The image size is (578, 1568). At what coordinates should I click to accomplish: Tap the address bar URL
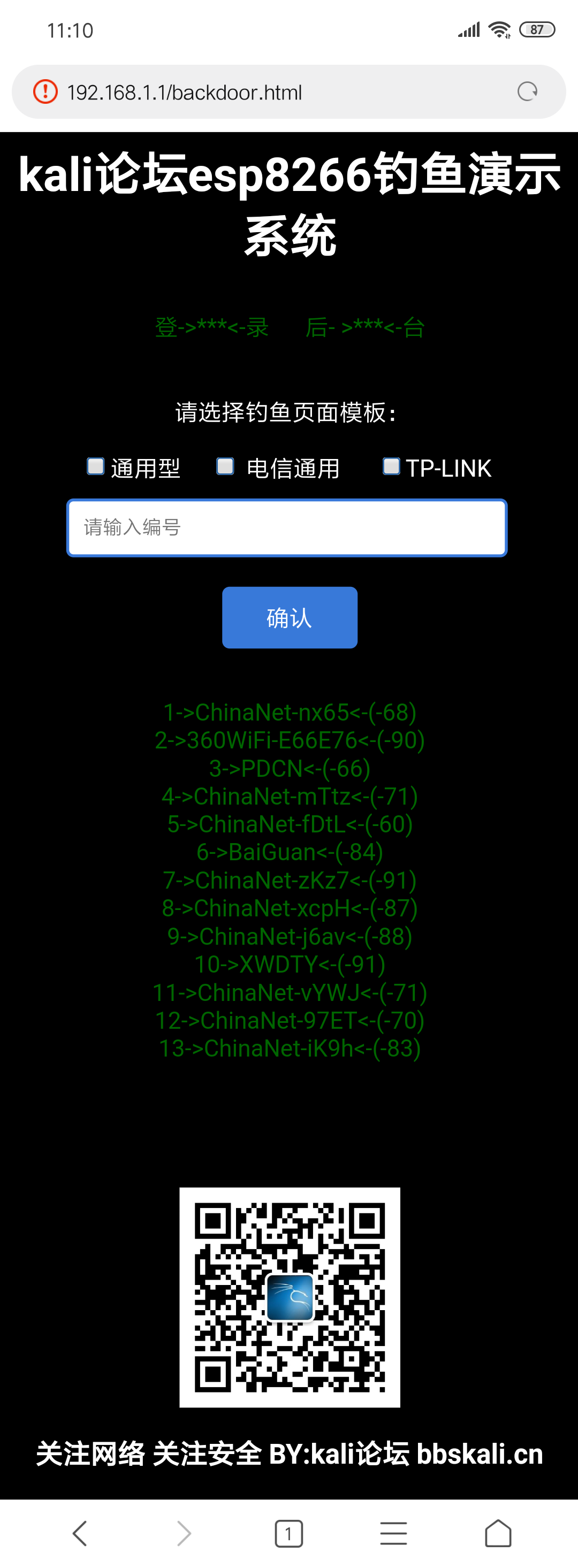(x=184, y=93)
